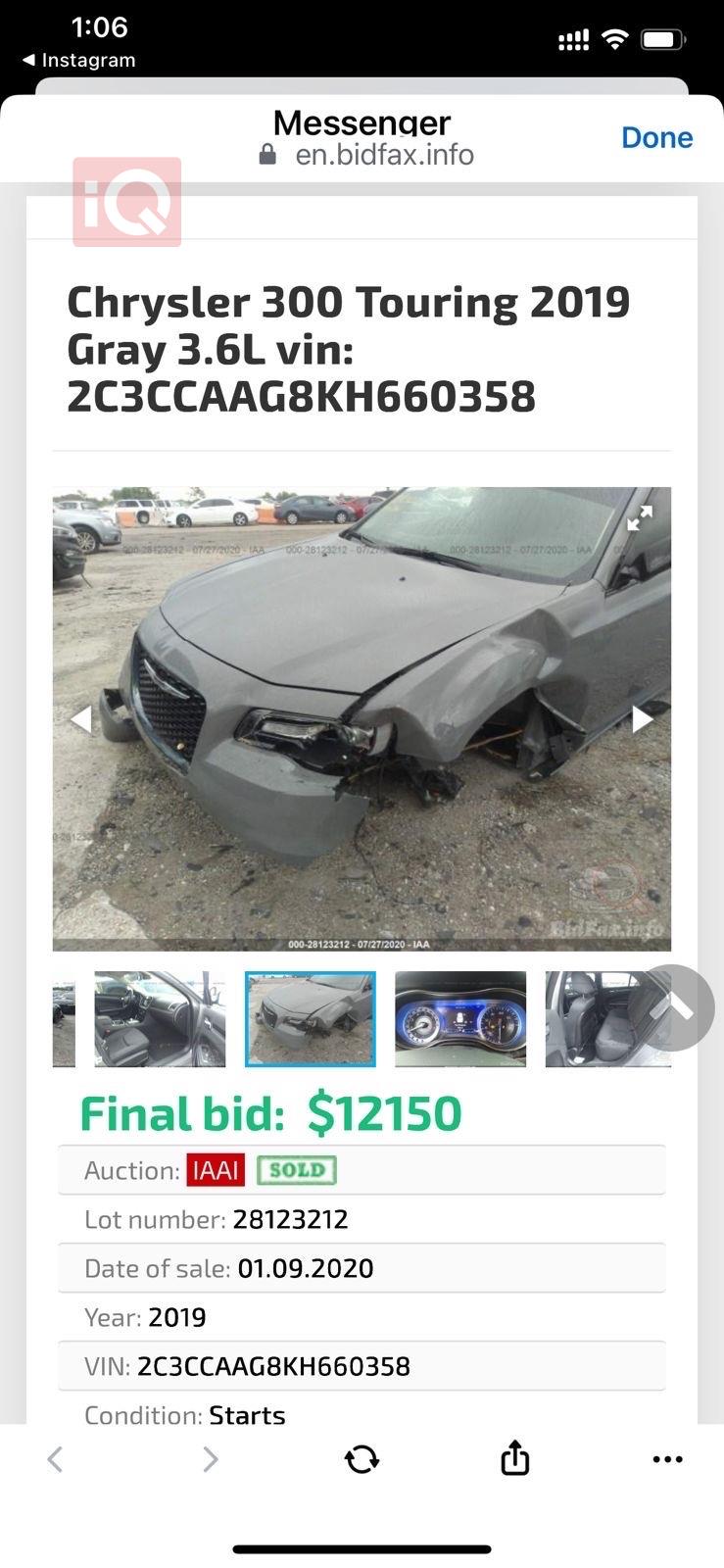Viewport: 724px width, 1568px height.
Task: Show the next car photo
Action: [642, 719]
